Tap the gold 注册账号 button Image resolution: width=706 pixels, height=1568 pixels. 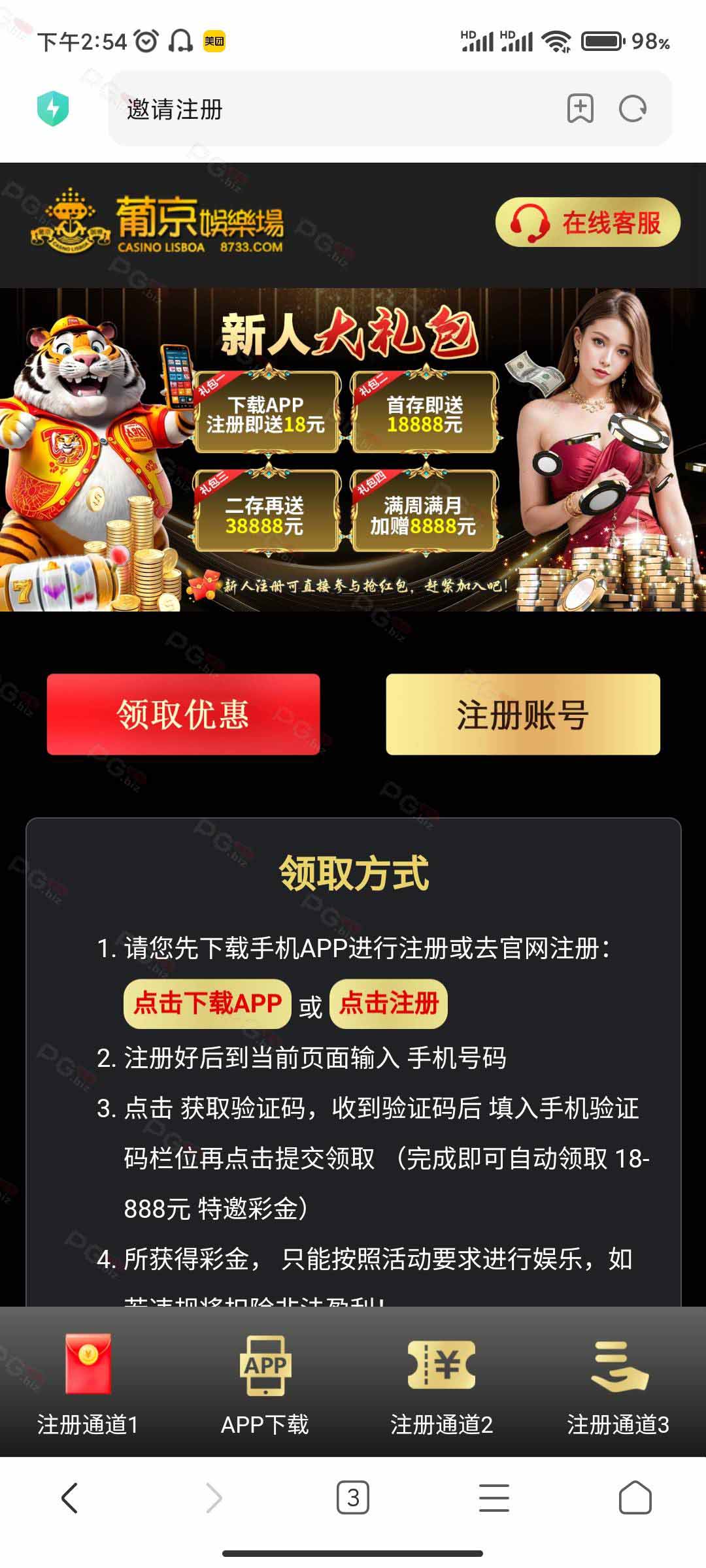[523, 714]
